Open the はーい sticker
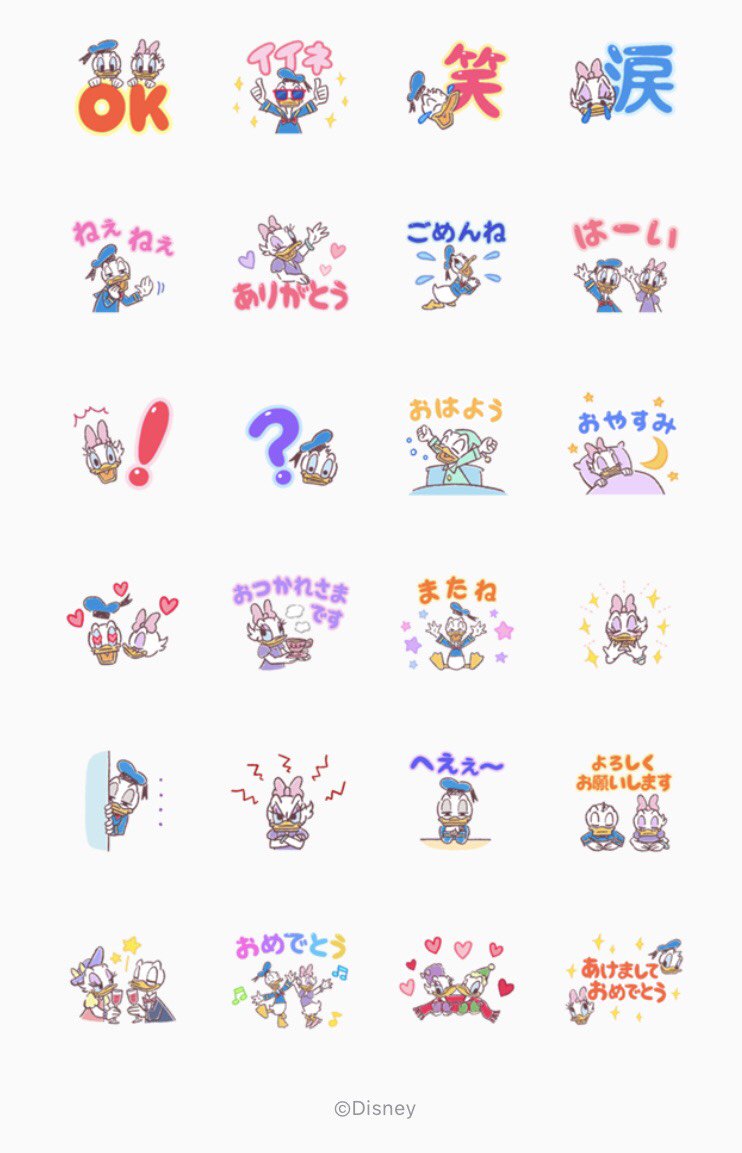742x1153 pixels. pos(624,265)
